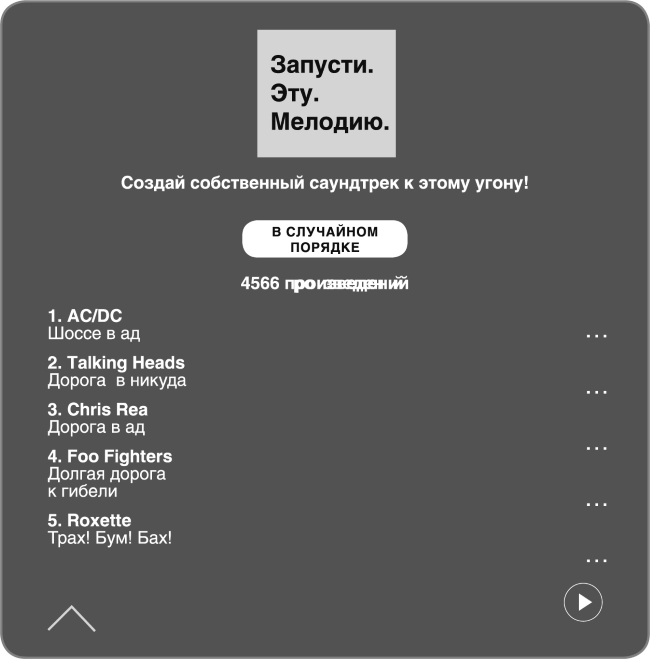Play Roxette Трах! Бум! Бах!
Viewport: 650px width, 659px height.
click(109, 529)
